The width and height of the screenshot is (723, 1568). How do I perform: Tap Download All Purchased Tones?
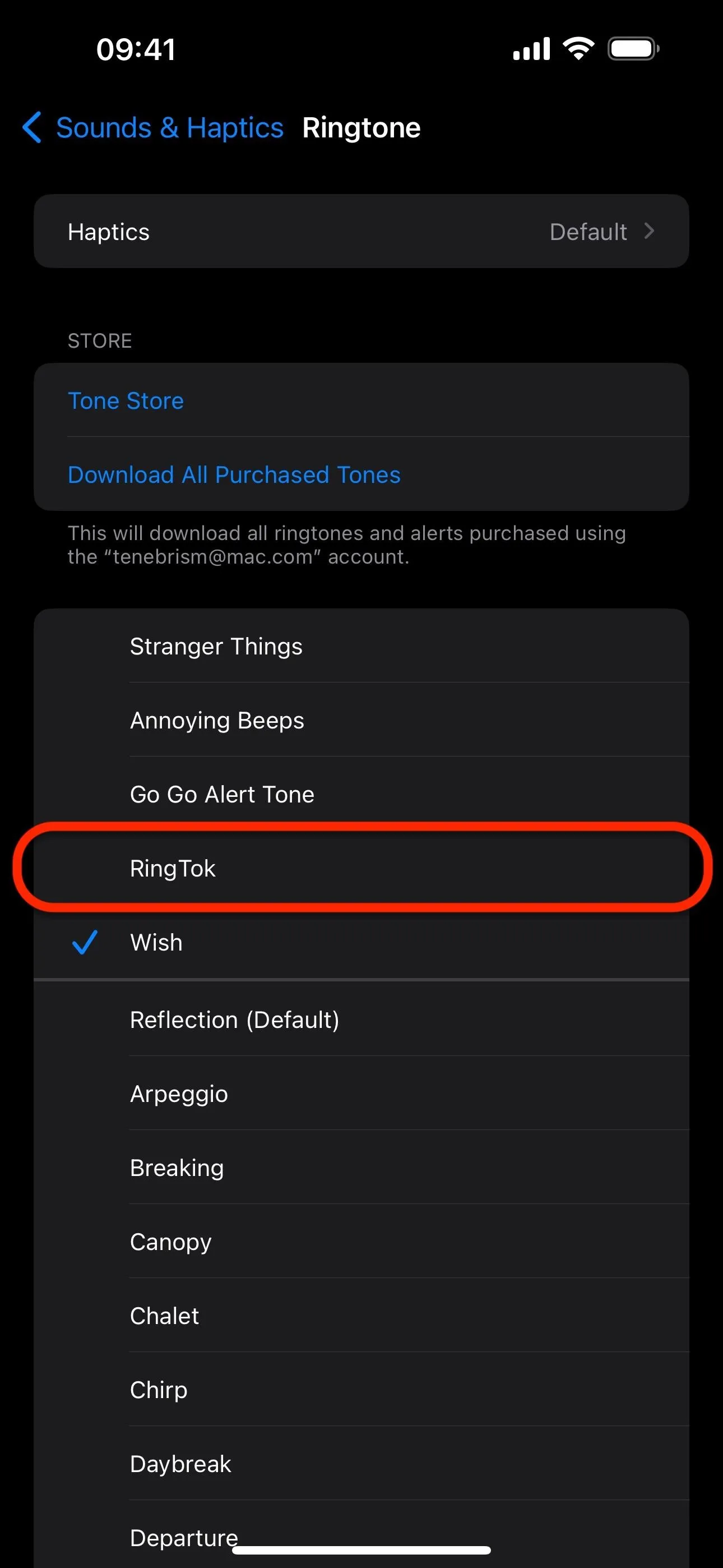pyautogui.click(x=361, y=474)
